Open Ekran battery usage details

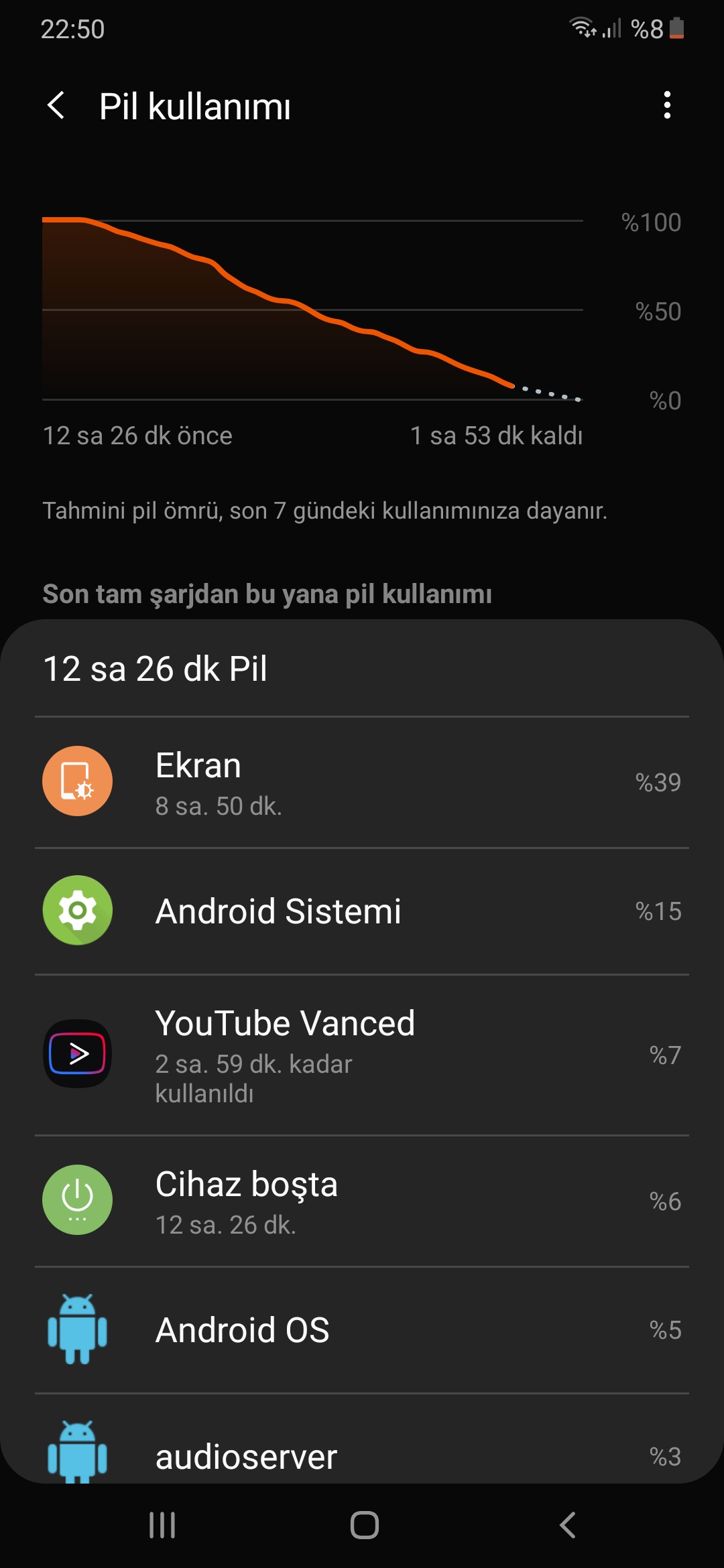click(362, 782)
